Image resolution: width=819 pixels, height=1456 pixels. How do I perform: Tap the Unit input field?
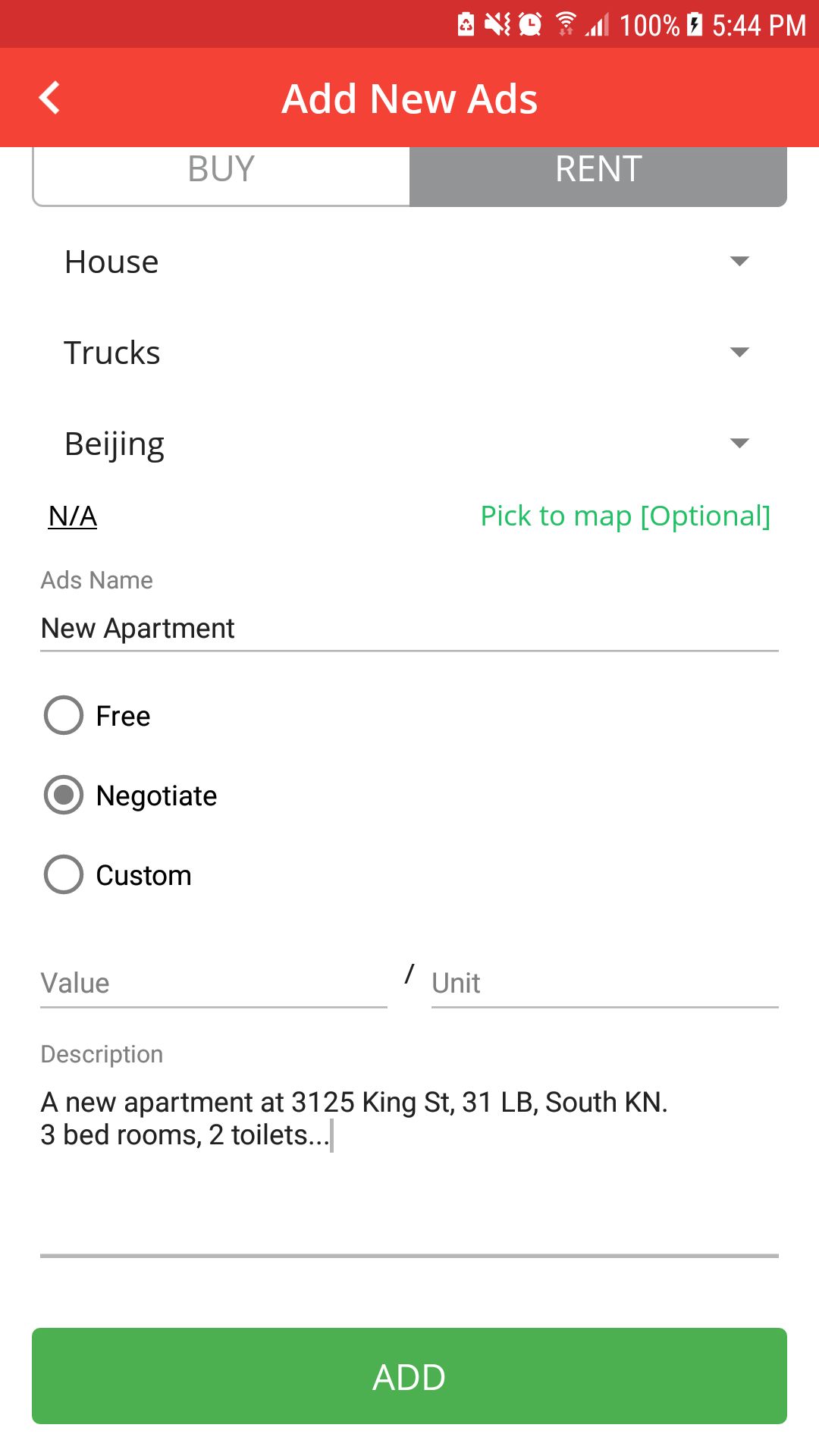tap(604, 984)
